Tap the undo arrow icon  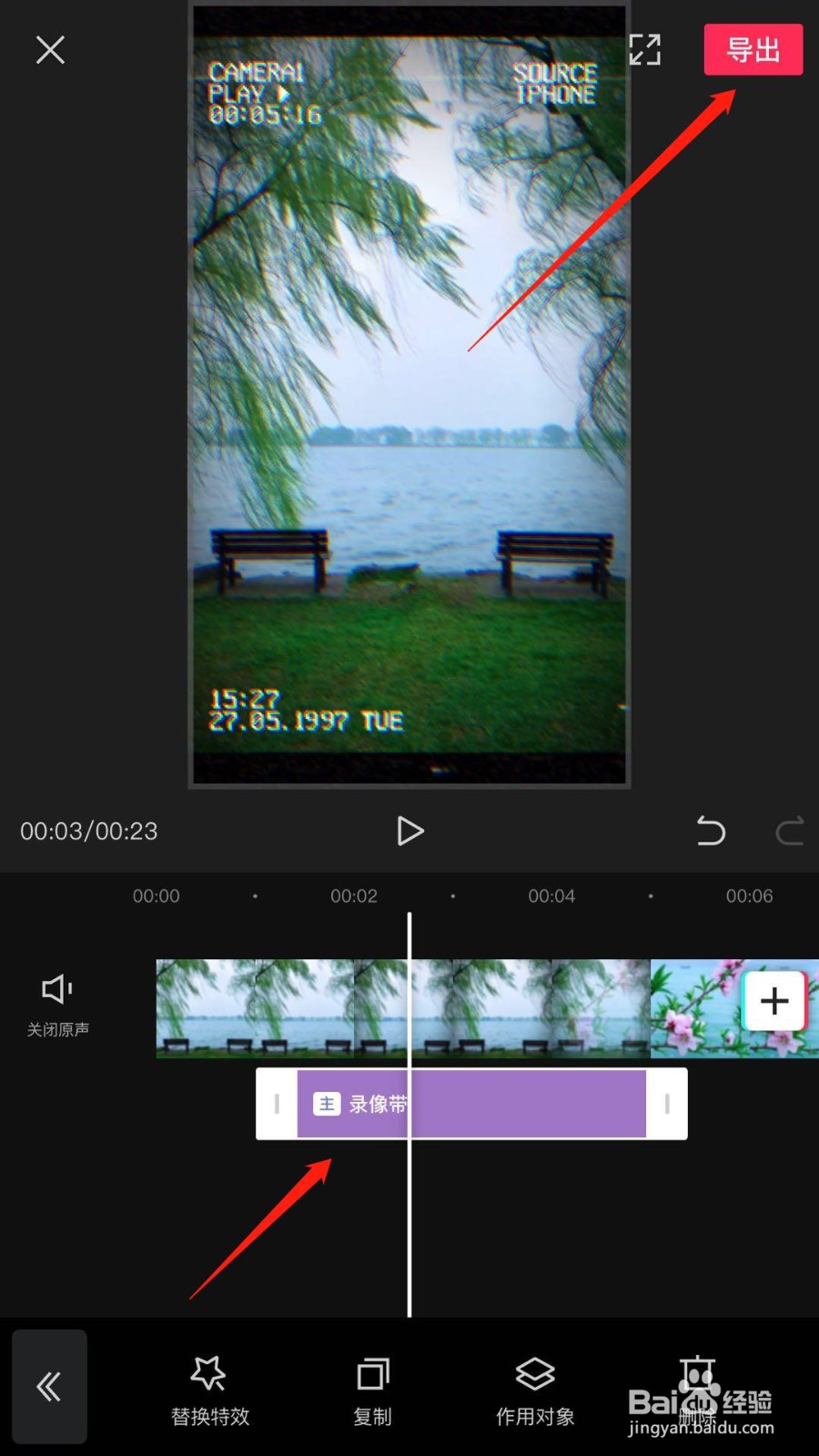(711, 831)
